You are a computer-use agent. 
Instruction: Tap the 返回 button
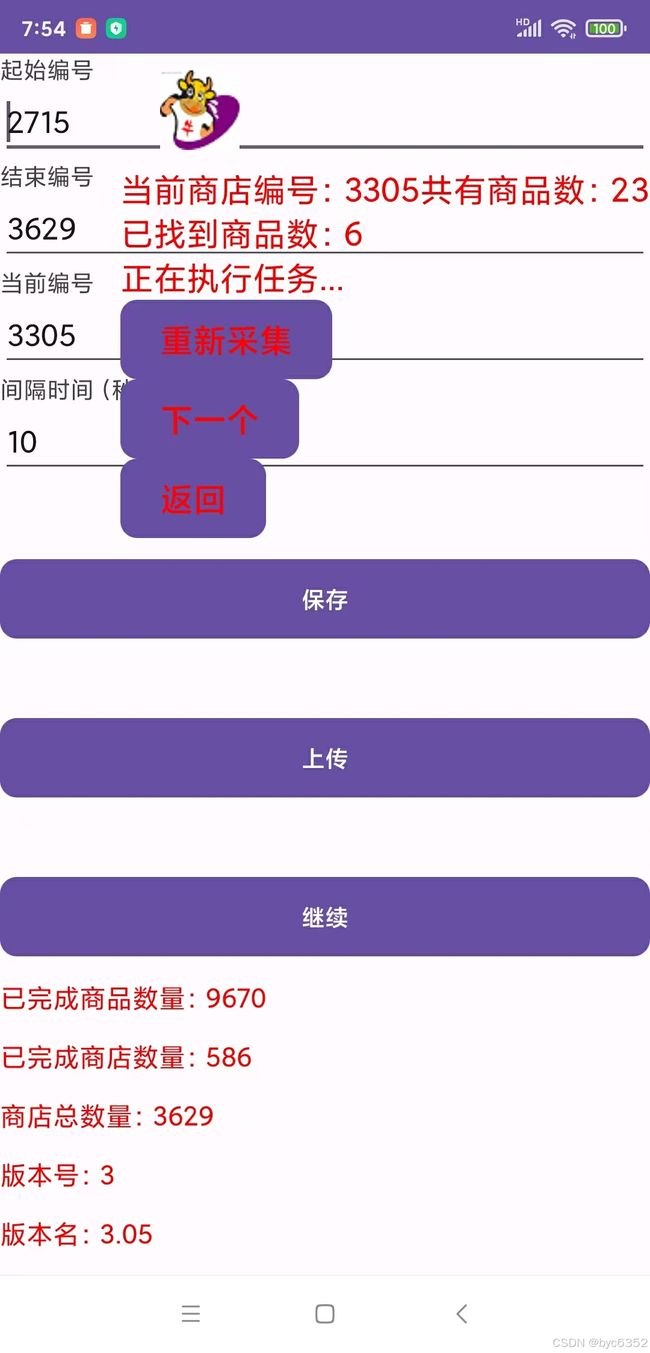coord(193,498)
